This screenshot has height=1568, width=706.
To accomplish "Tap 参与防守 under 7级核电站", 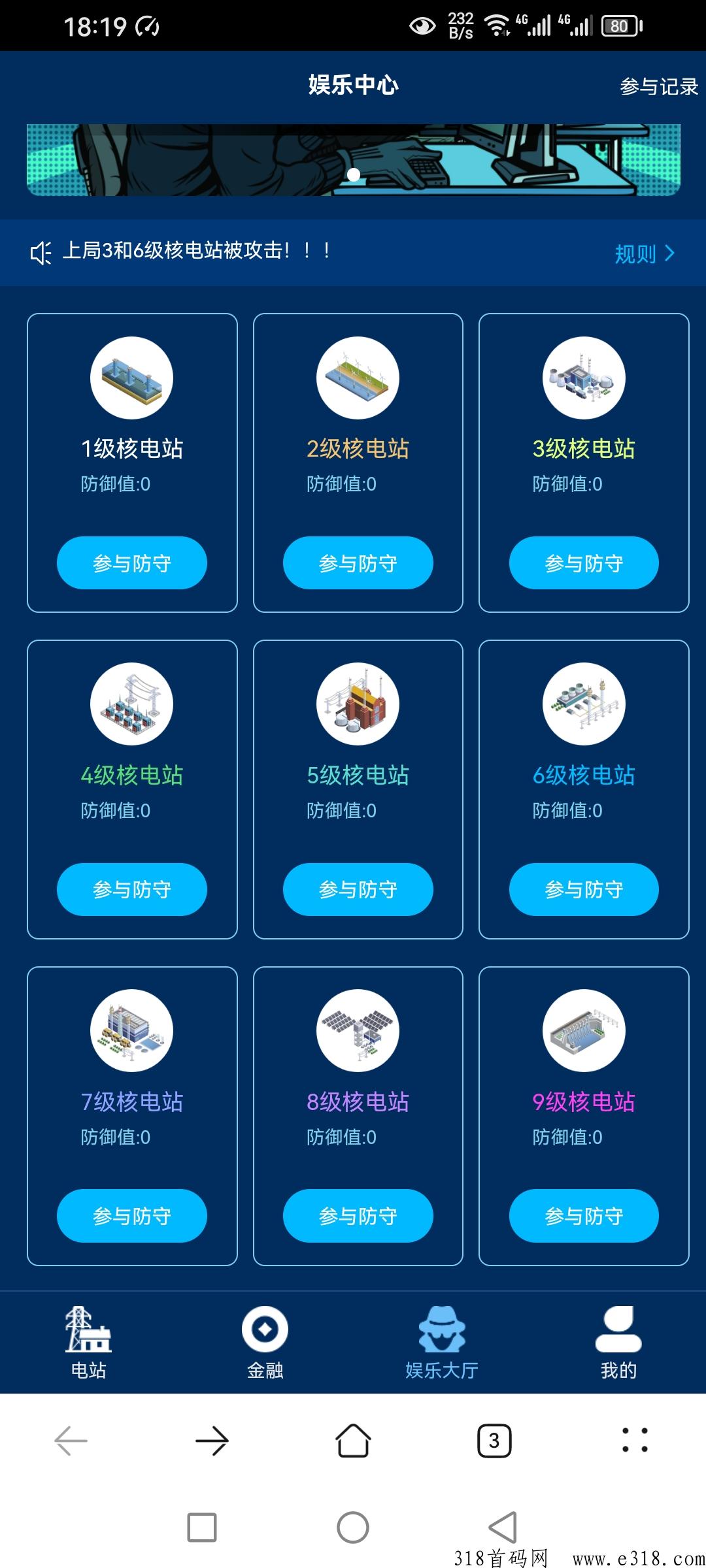I will (132, 1216).
